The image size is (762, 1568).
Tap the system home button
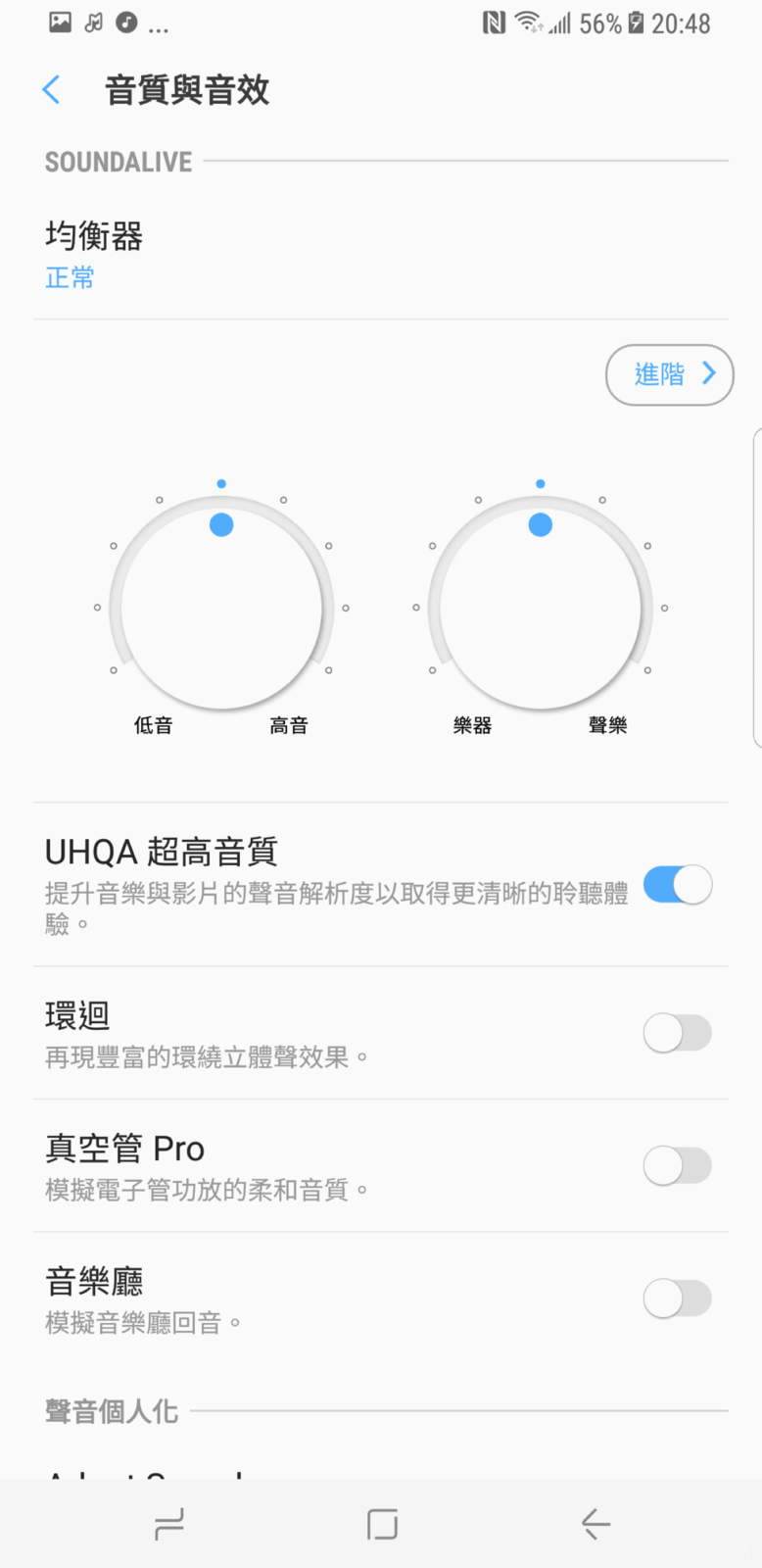pos(382,1524)
